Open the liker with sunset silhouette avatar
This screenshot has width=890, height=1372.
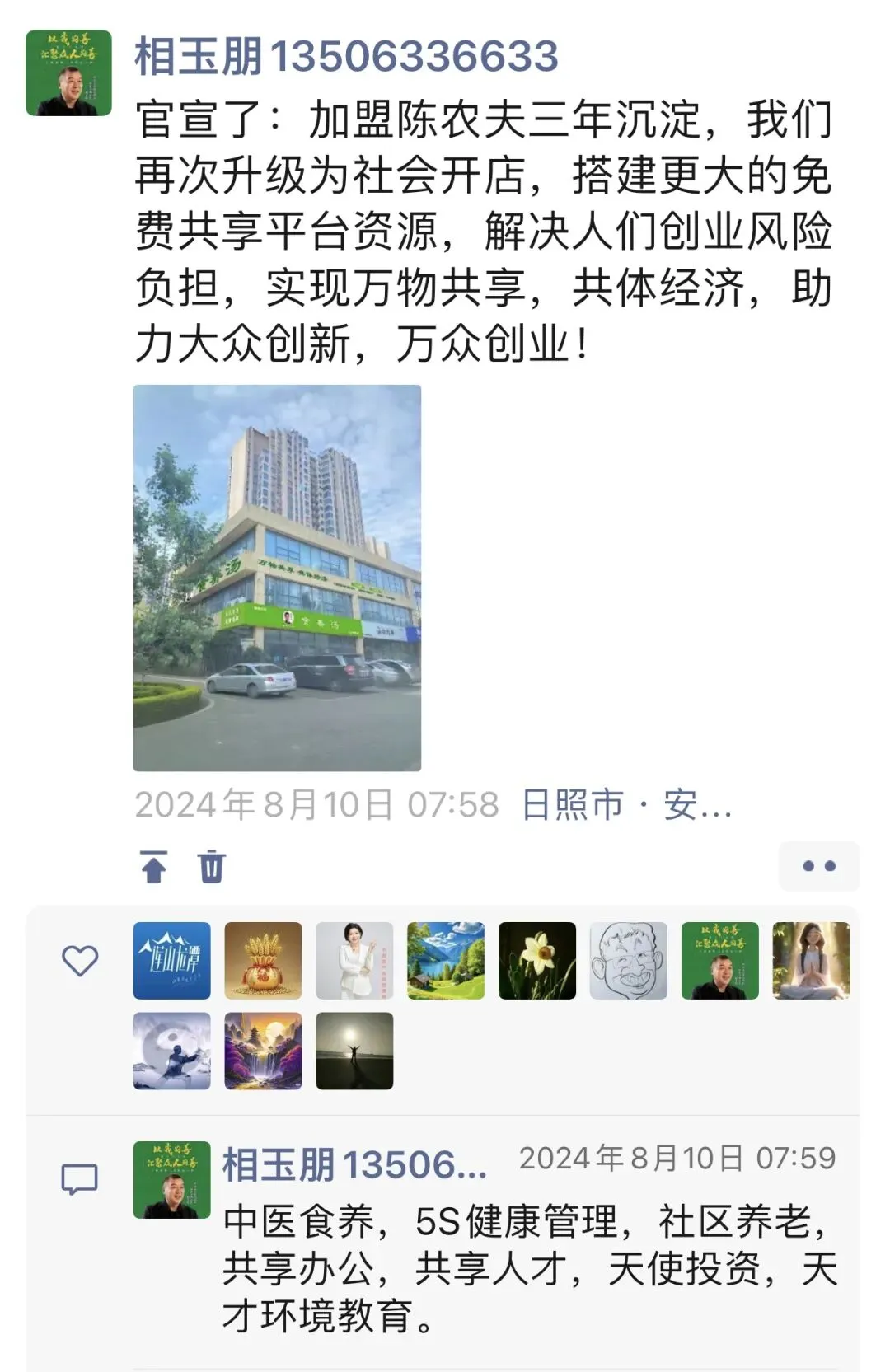coord(354,1051)
